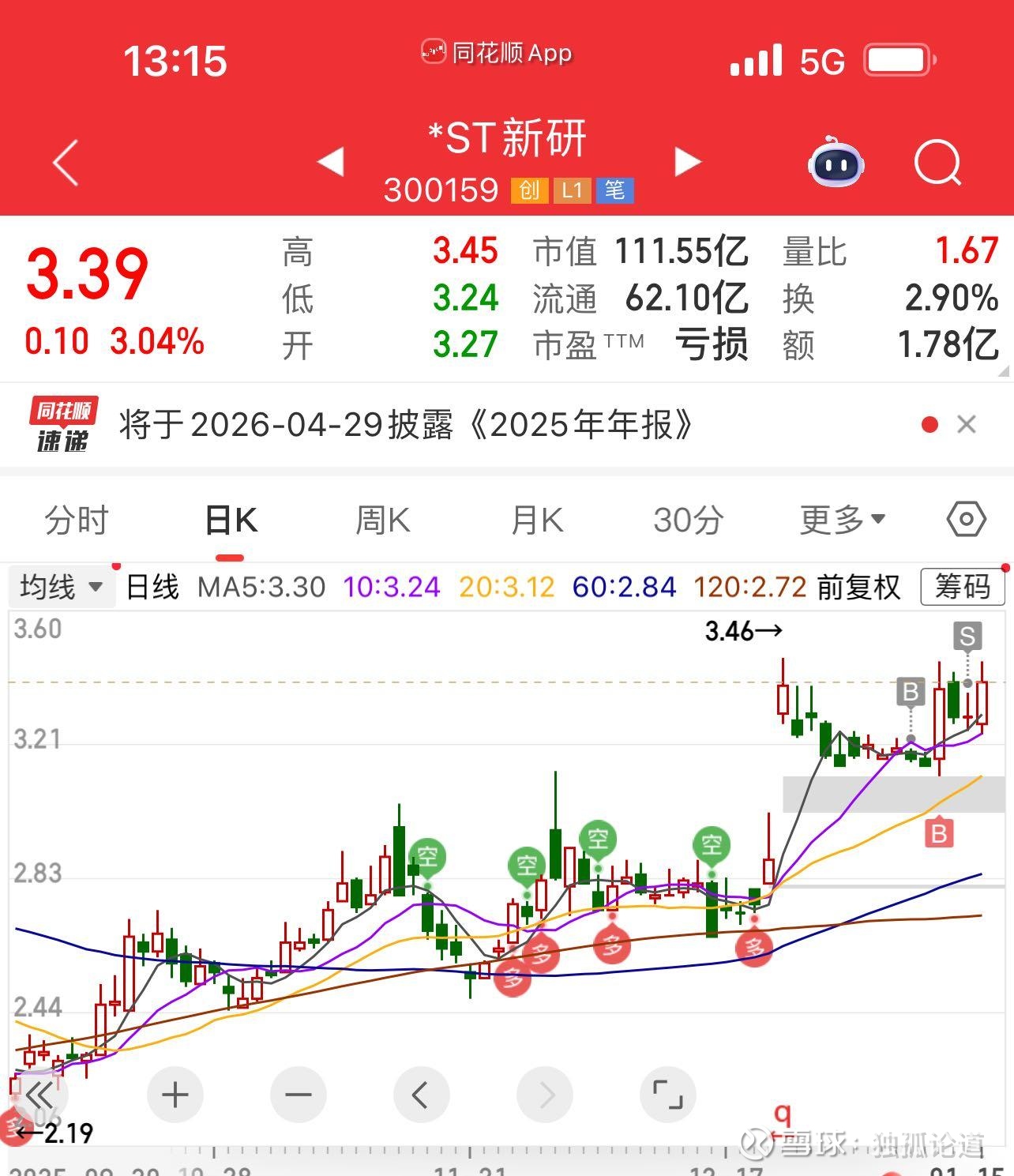Open the AI robot assistant
The image size is (1014, 1176).
tap(836, 162)
